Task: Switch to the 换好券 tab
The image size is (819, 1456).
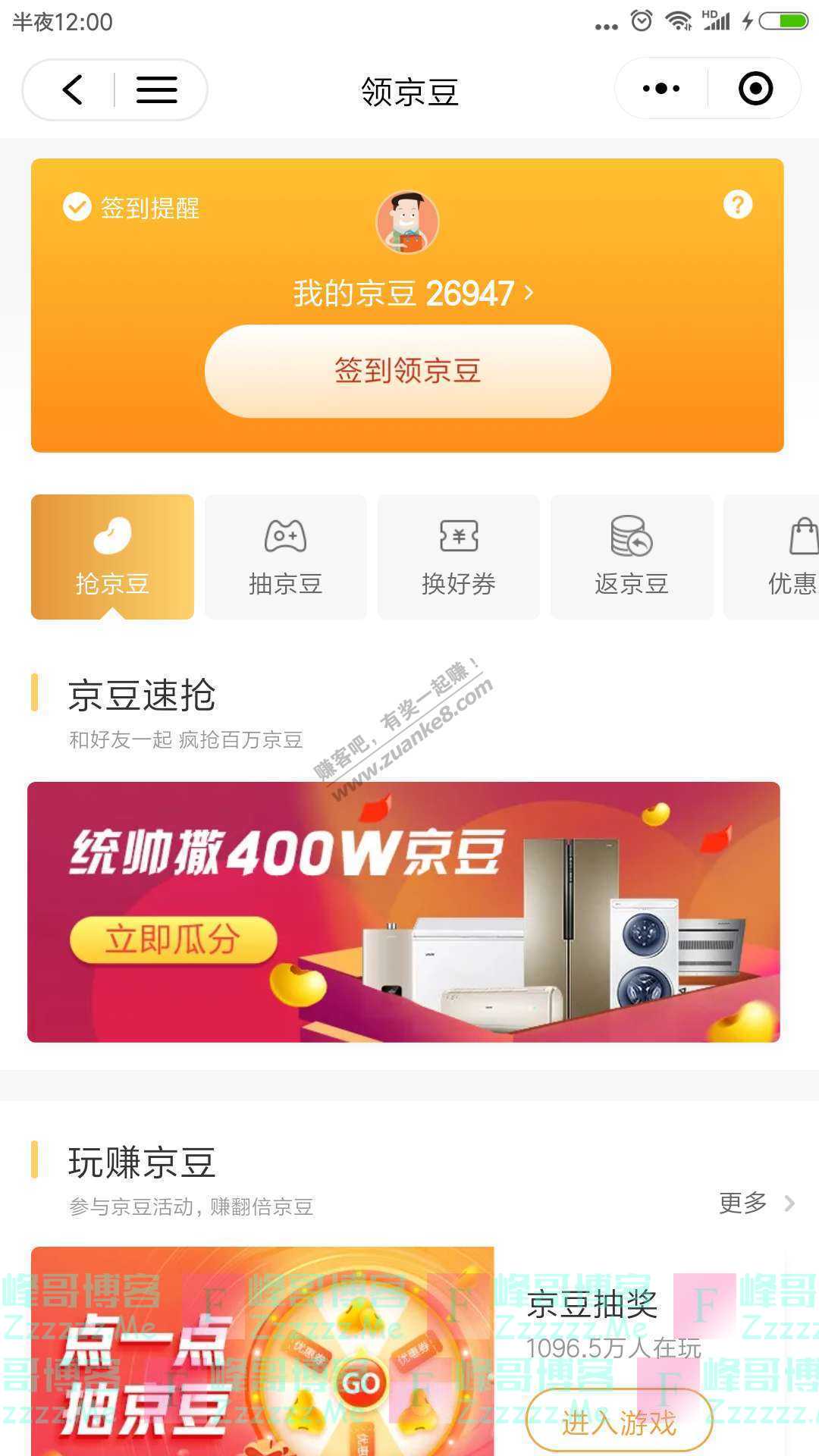Action: tap(458, 557)
